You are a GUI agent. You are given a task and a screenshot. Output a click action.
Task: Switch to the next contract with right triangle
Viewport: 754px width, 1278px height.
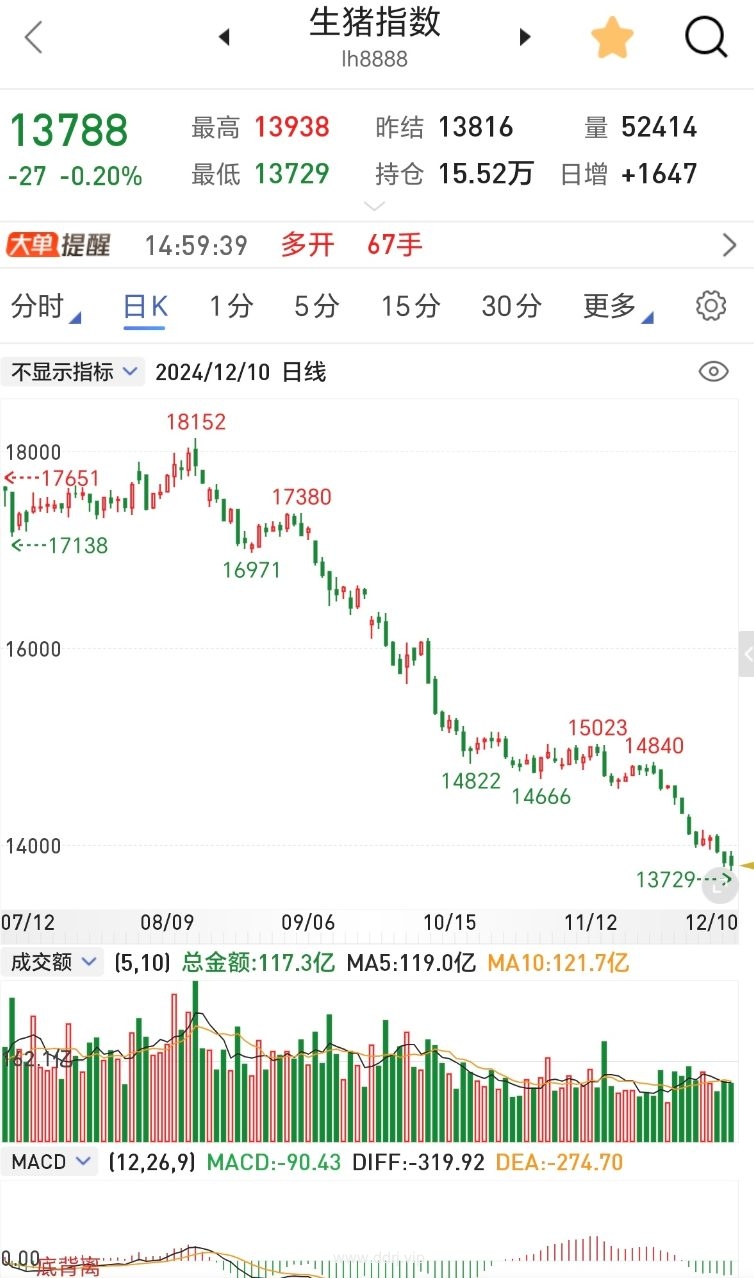pyautogui.click(x=525, y=38)
